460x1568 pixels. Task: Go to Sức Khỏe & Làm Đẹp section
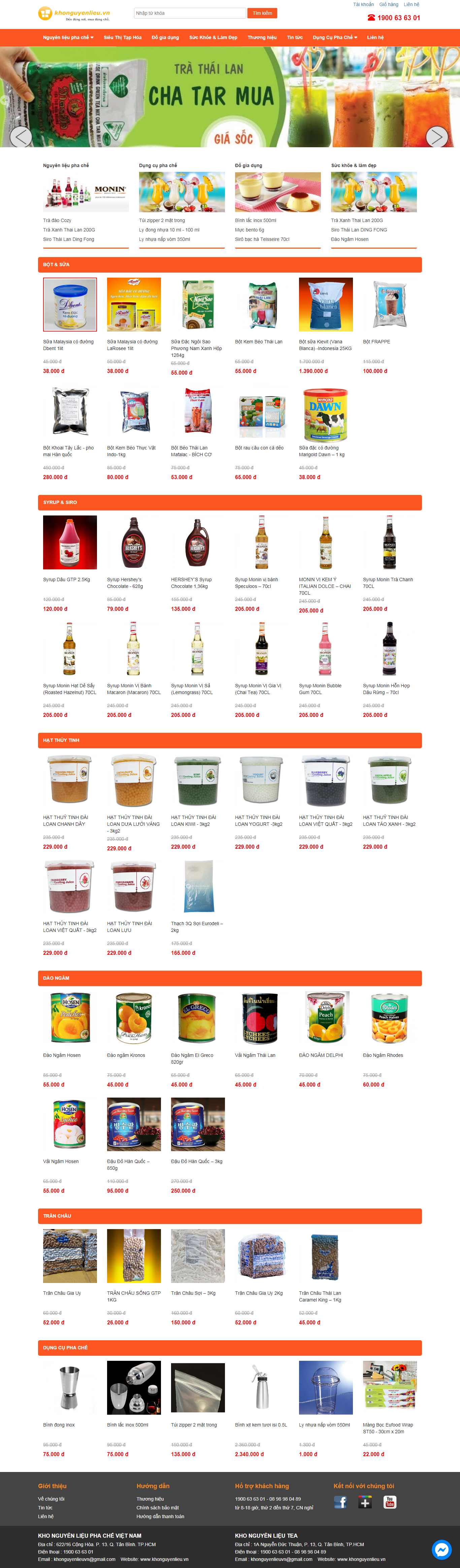[x=213, y=38]
